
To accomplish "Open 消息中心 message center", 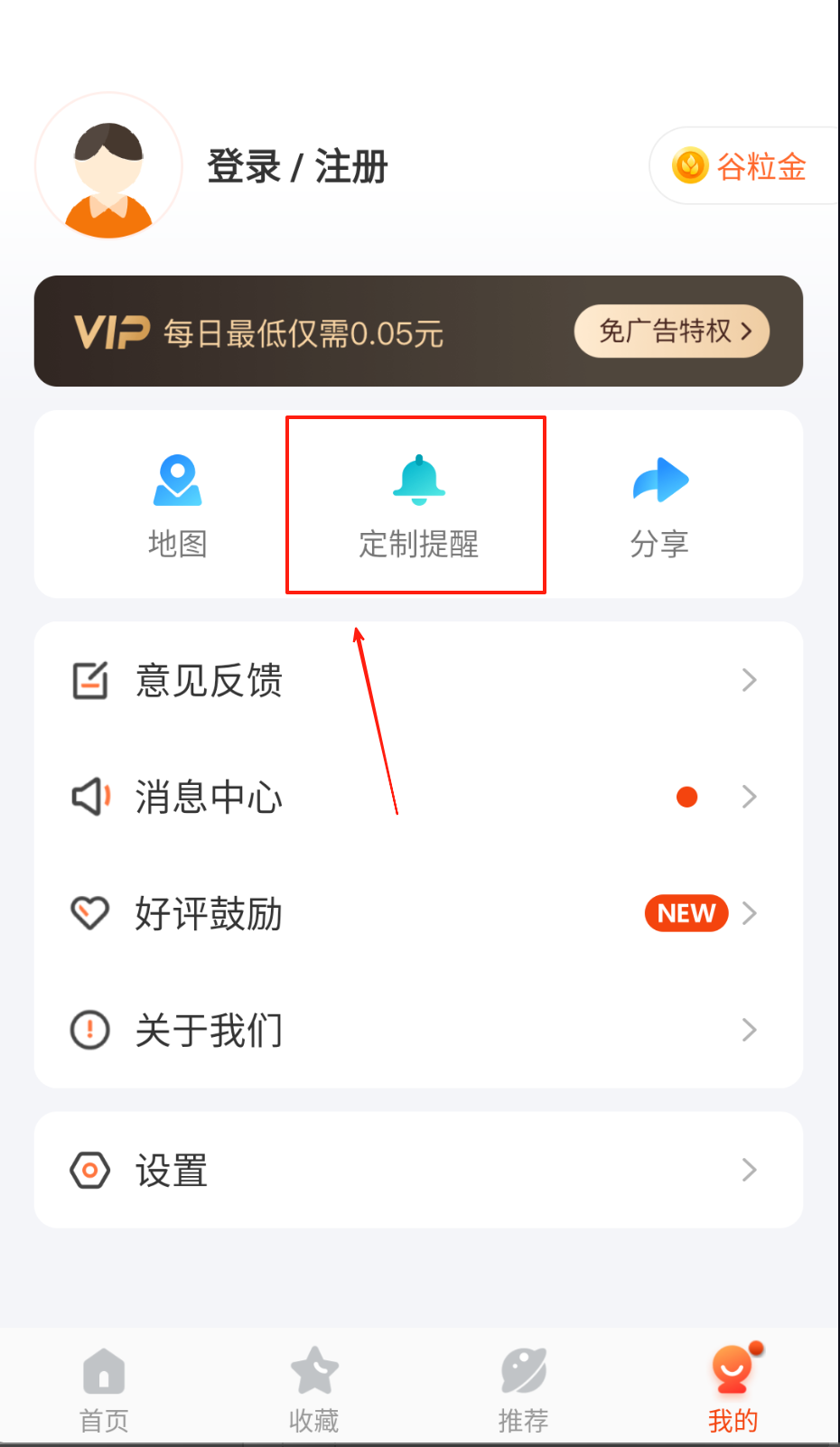I will [415, 797].
